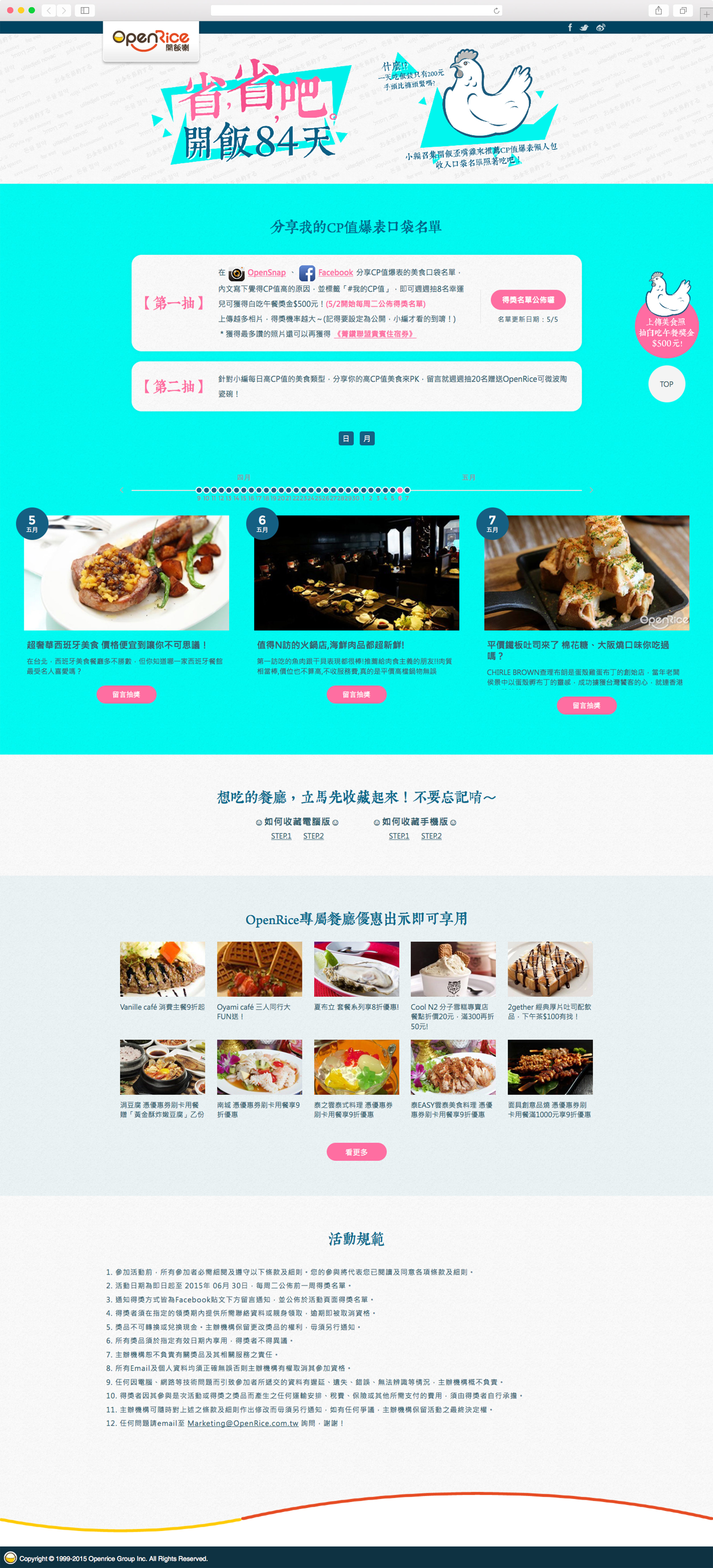Open the 2gether 厚片吐司 offer

pyautogui.click(x=550, y=969)
